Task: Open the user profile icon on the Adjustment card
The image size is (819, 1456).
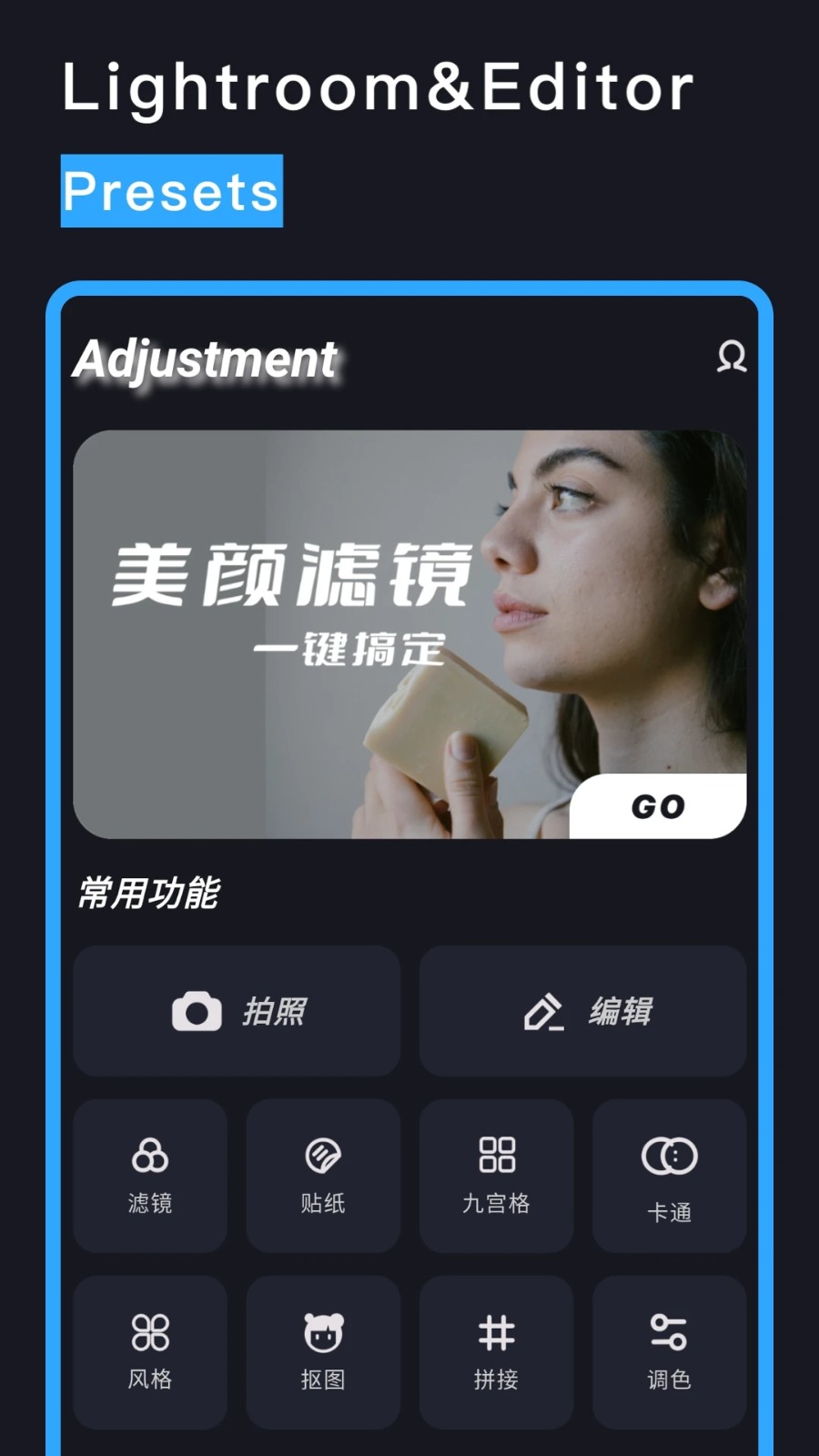Action: tap(733, 359)
